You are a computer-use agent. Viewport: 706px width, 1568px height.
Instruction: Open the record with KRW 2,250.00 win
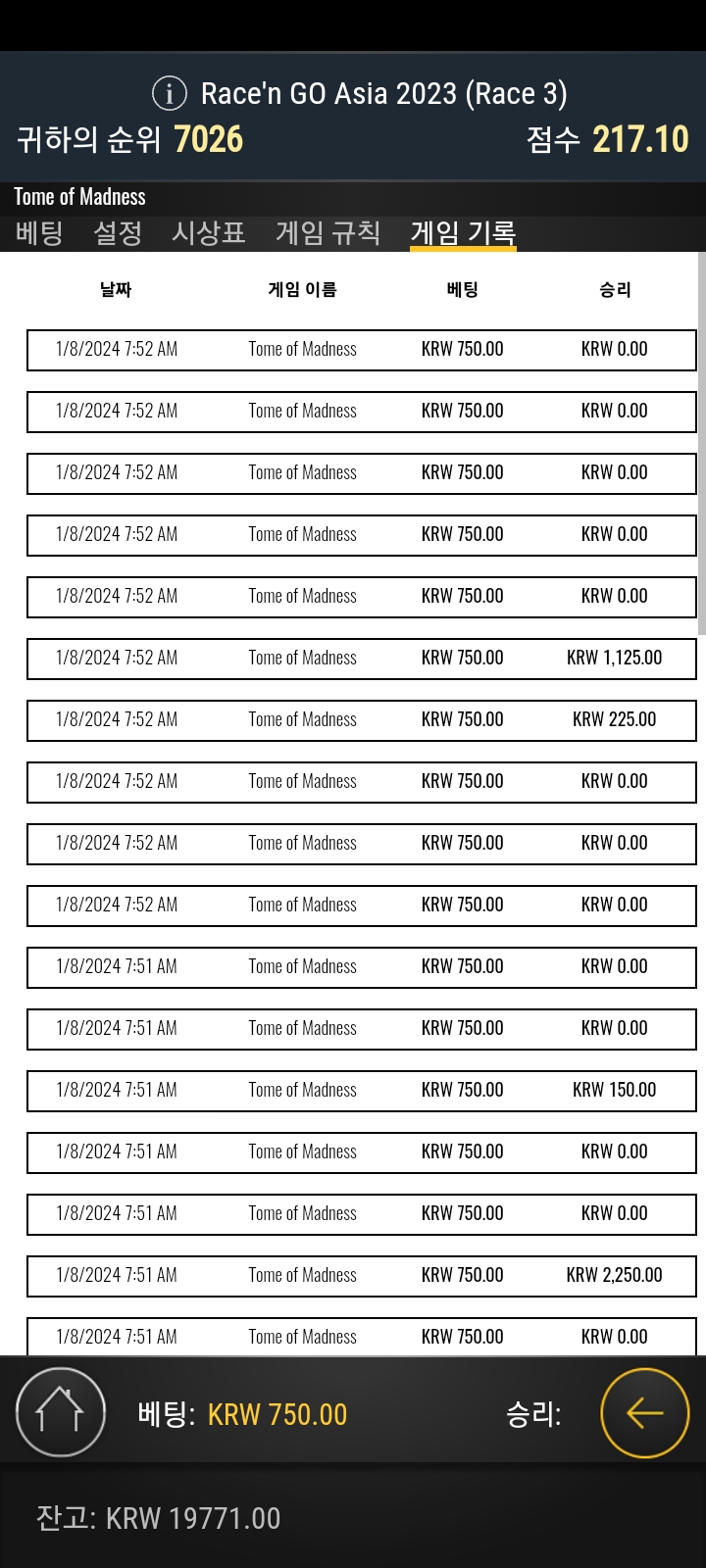point(362,1276)
